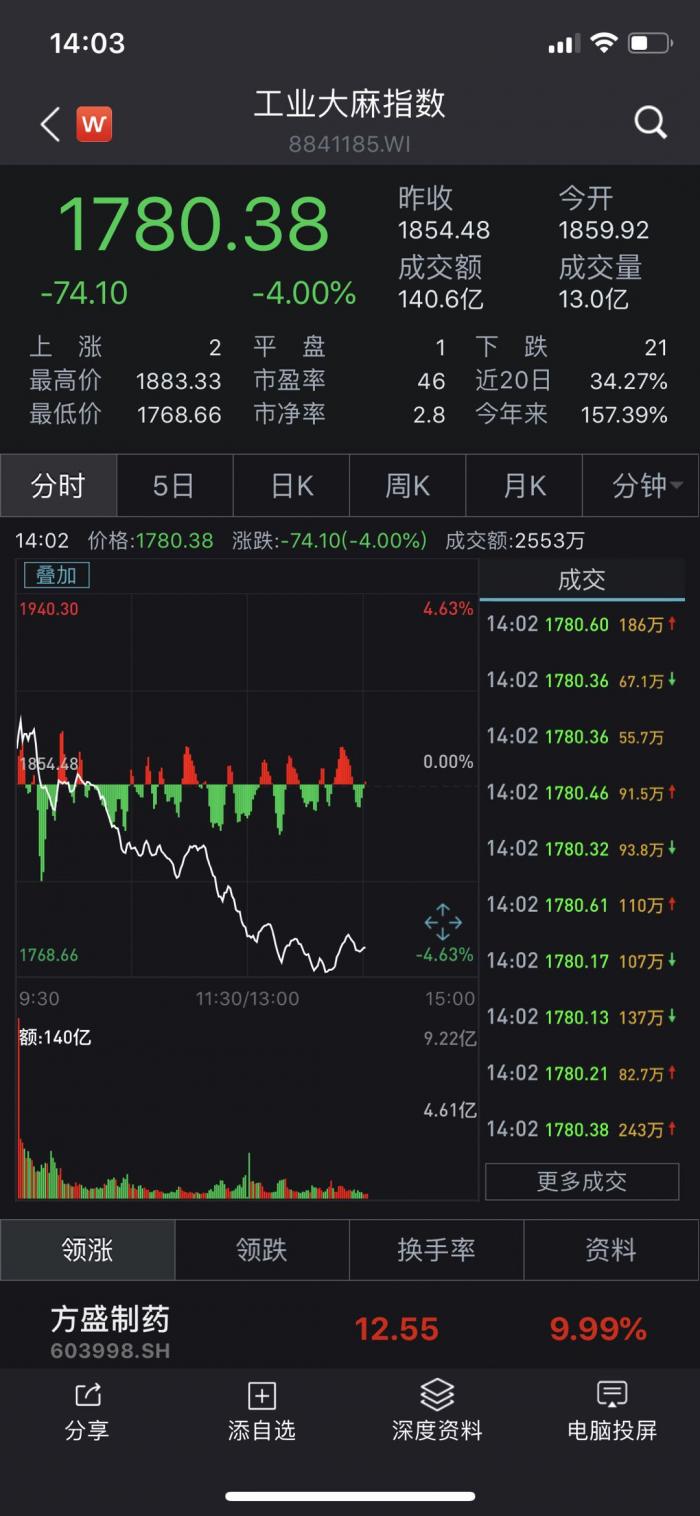Open the red W home icon
700x1516 pixels.
(x=95, y=124)
